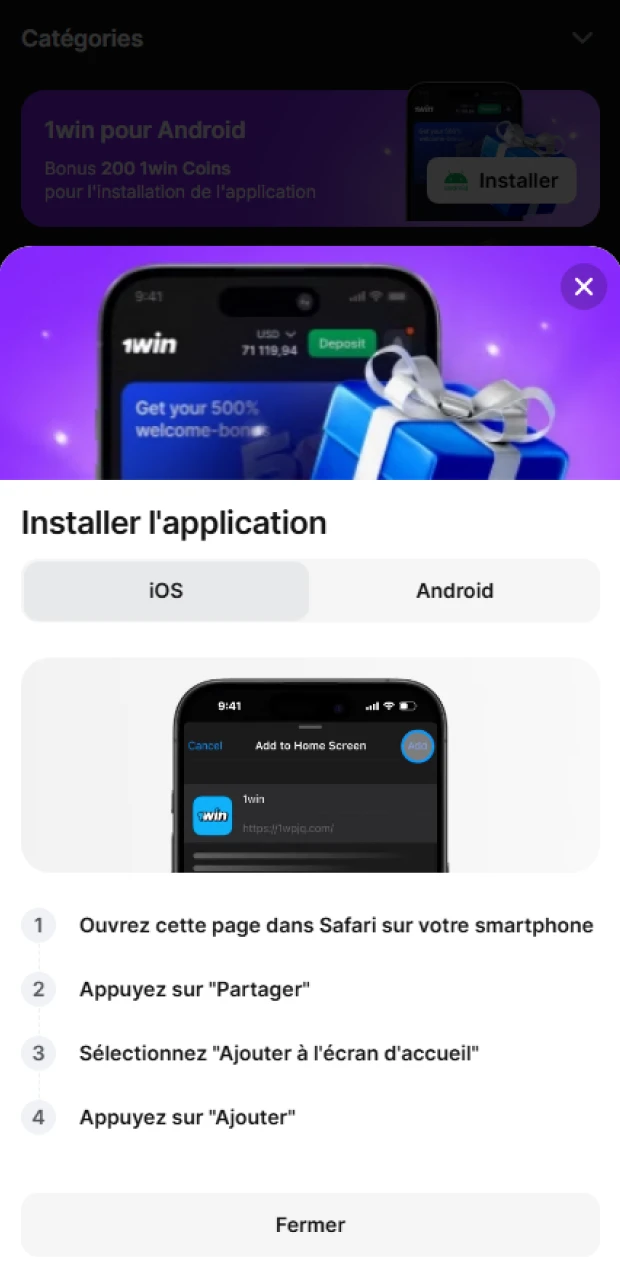Select the iOS tab
The width and height of the screenshot is (620, 1280).
tap(166, 591)
